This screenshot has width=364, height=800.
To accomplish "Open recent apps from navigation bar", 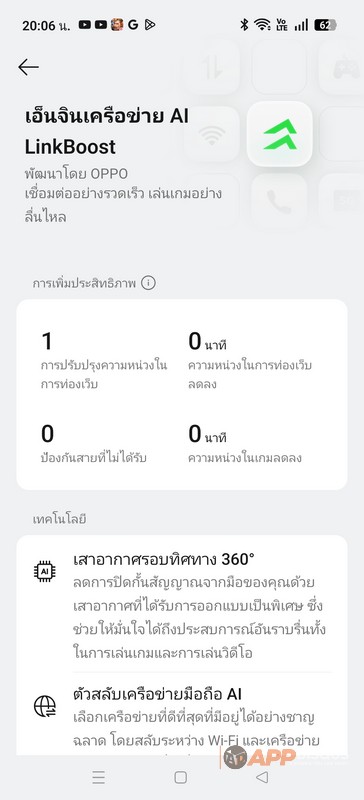I will pos(99,777).
